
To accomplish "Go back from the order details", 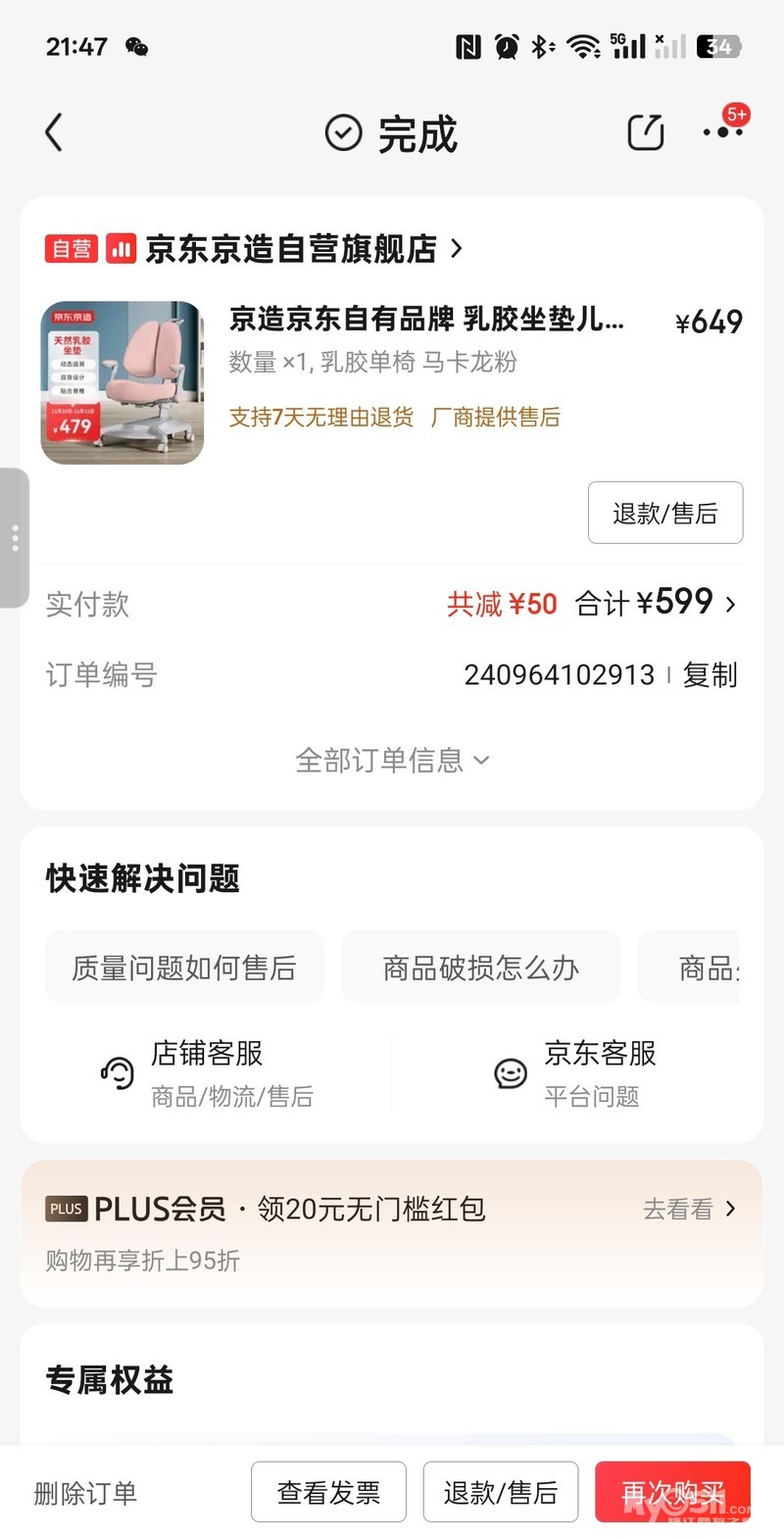I will (x=54, y=132).
